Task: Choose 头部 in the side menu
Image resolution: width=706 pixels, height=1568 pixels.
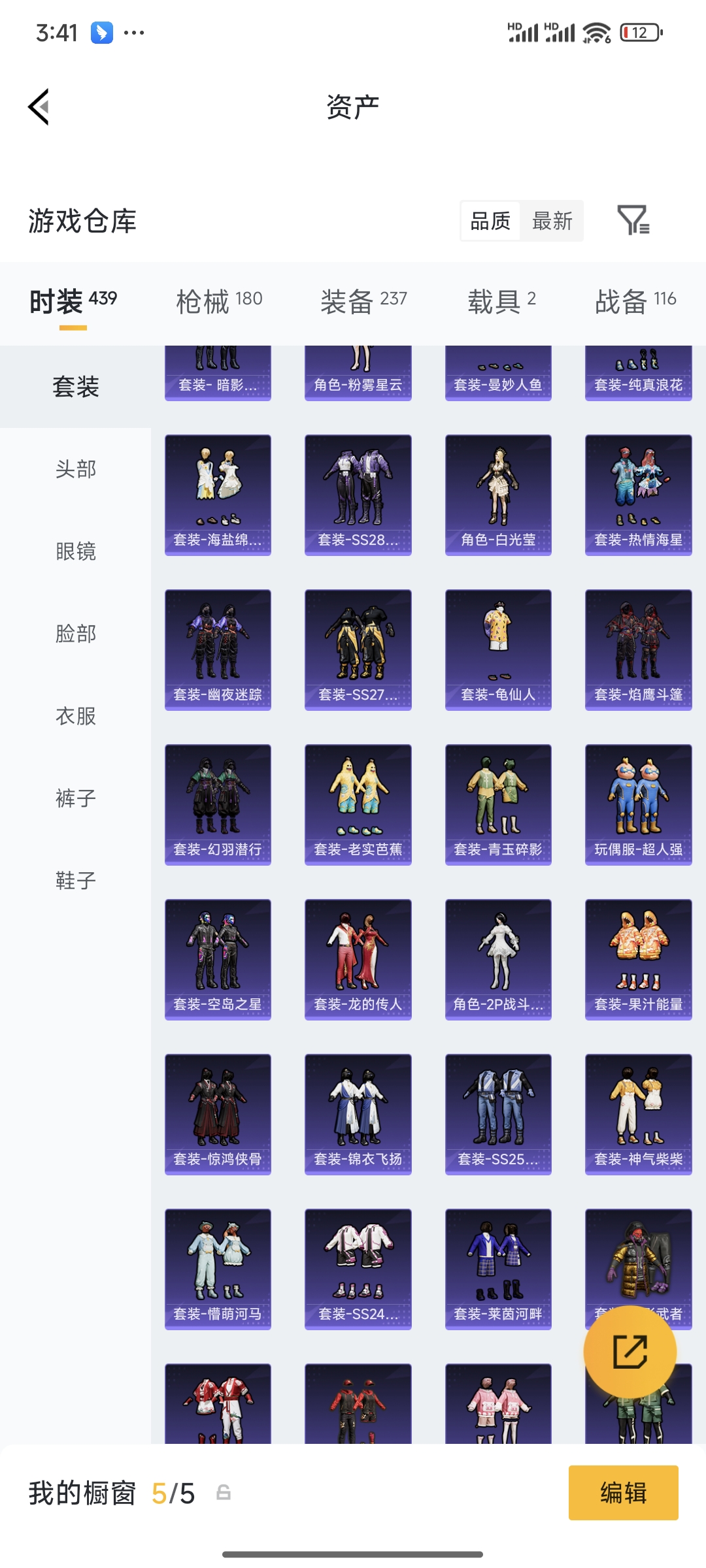Action: [76, 469]
